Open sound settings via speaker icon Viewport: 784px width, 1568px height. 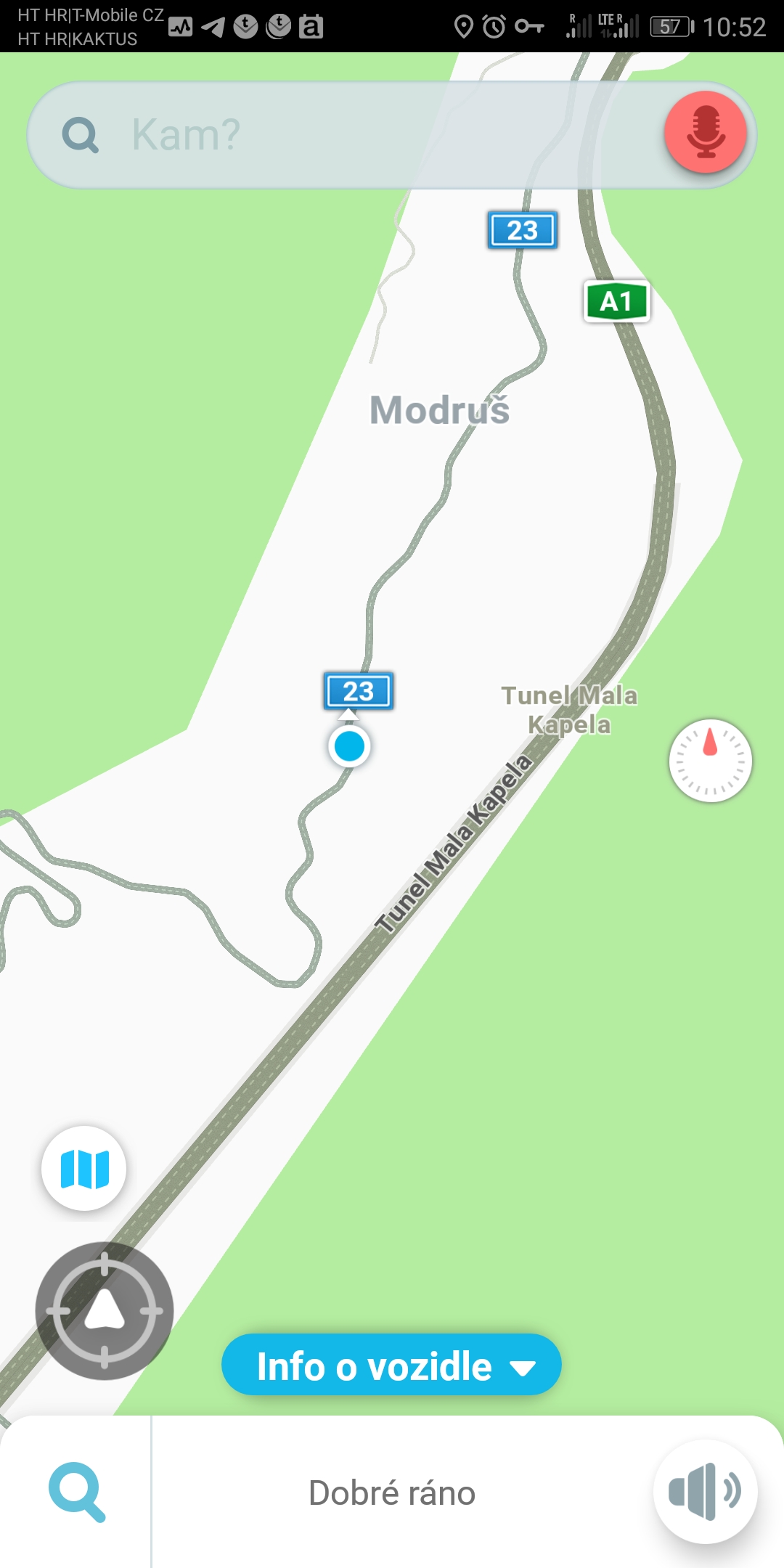point(705,1492)
